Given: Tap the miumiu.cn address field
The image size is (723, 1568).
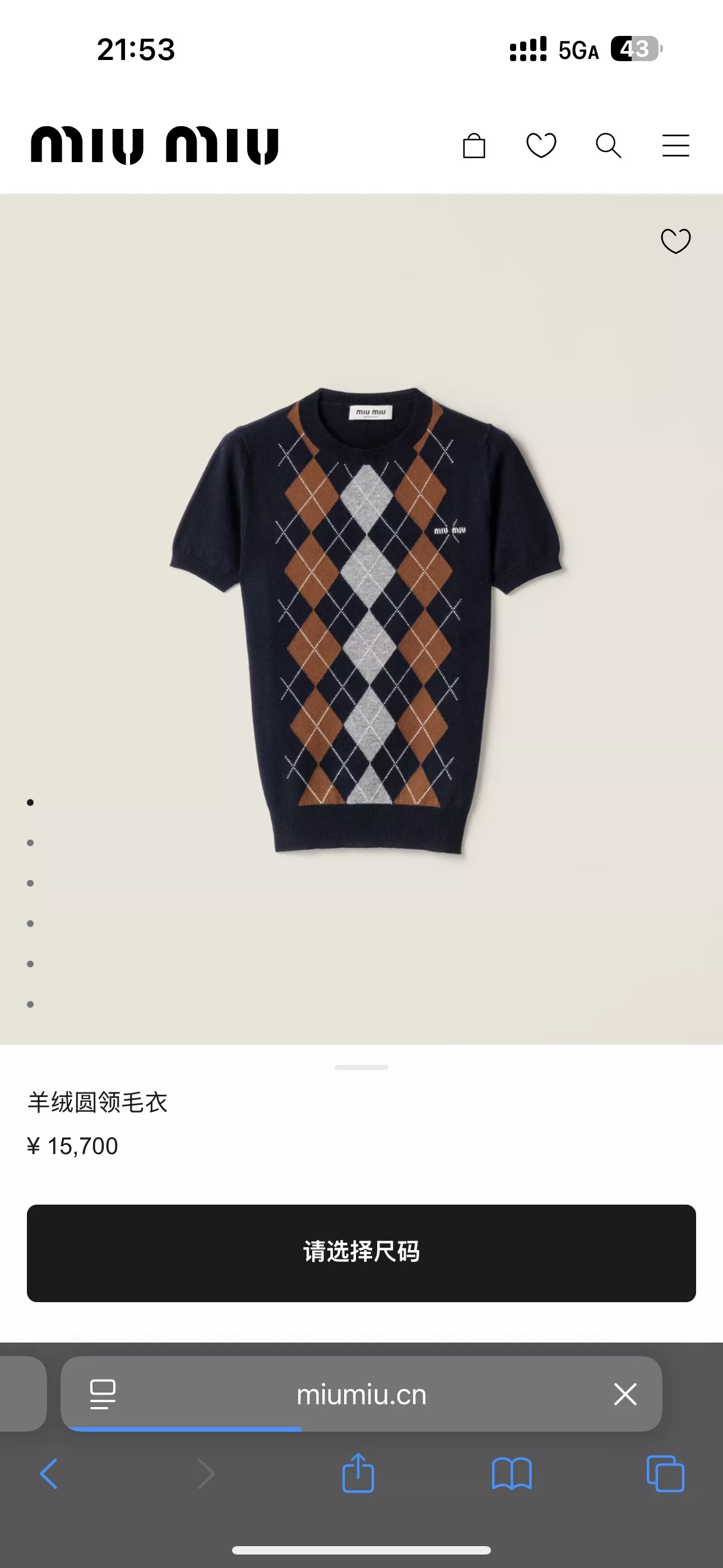Looking at the screenshot, I should point(361,1394).
